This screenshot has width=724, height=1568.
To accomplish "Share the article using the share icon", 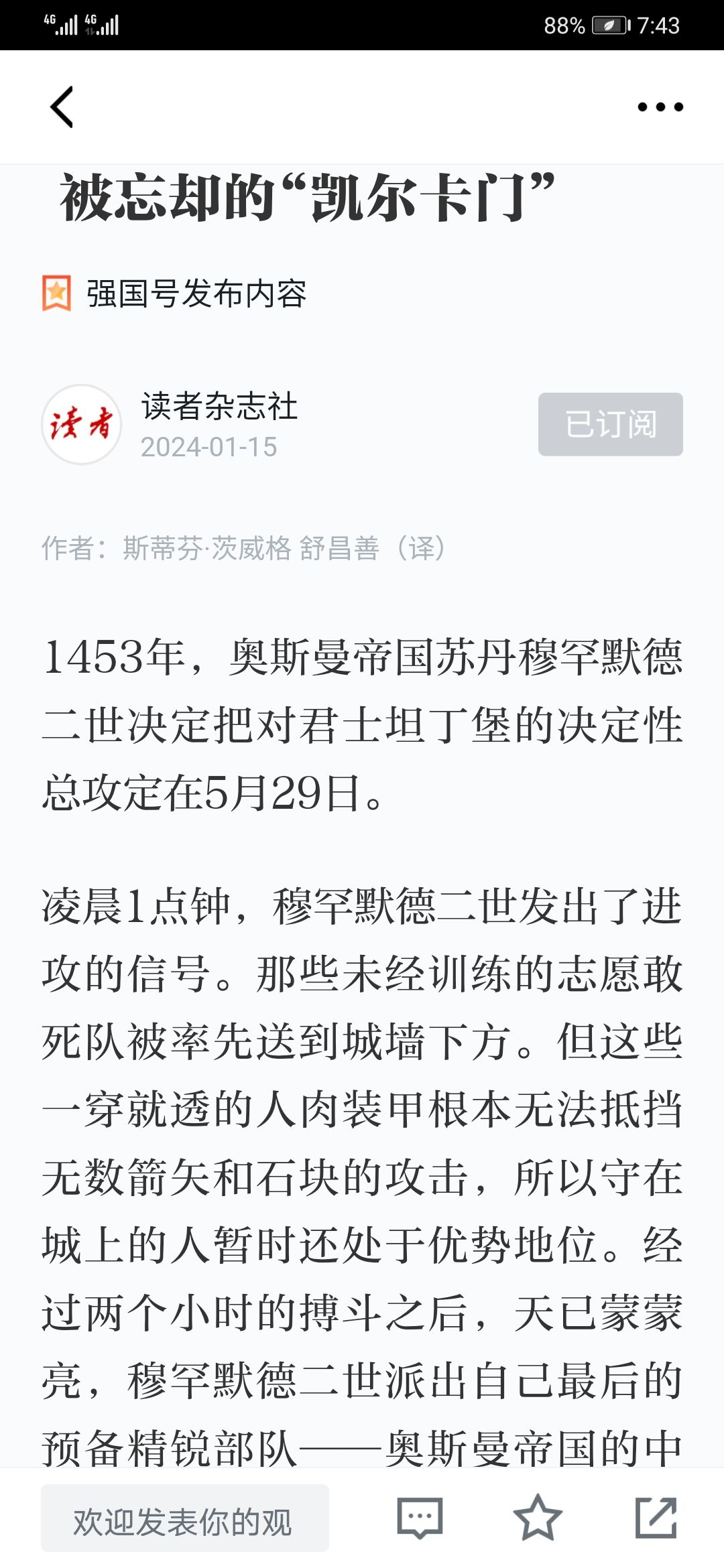I will coord(656,1518).
